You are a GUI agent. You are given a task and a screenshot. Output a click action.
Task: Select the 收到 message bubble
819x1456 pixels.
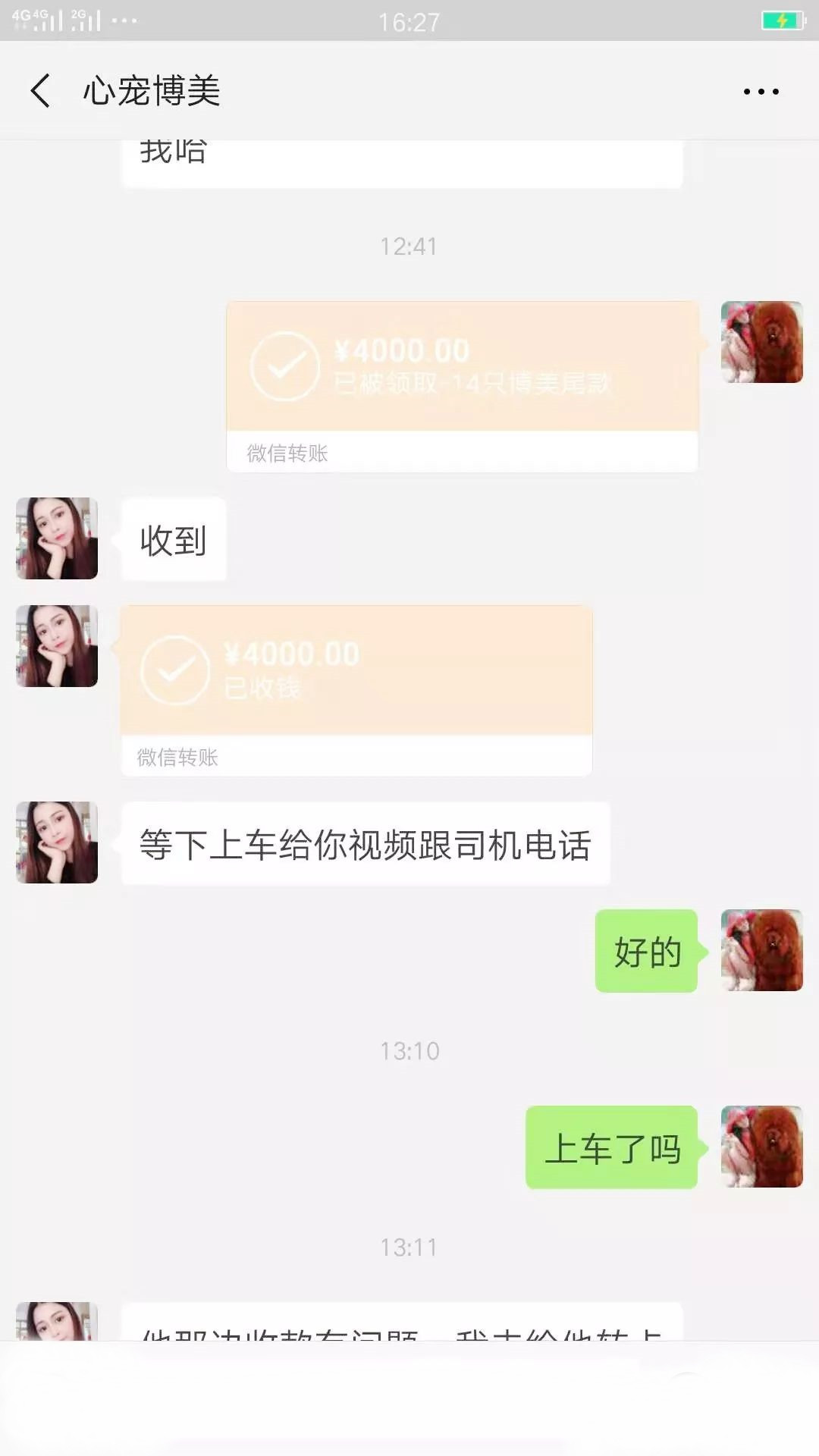[x=173, y=538]
